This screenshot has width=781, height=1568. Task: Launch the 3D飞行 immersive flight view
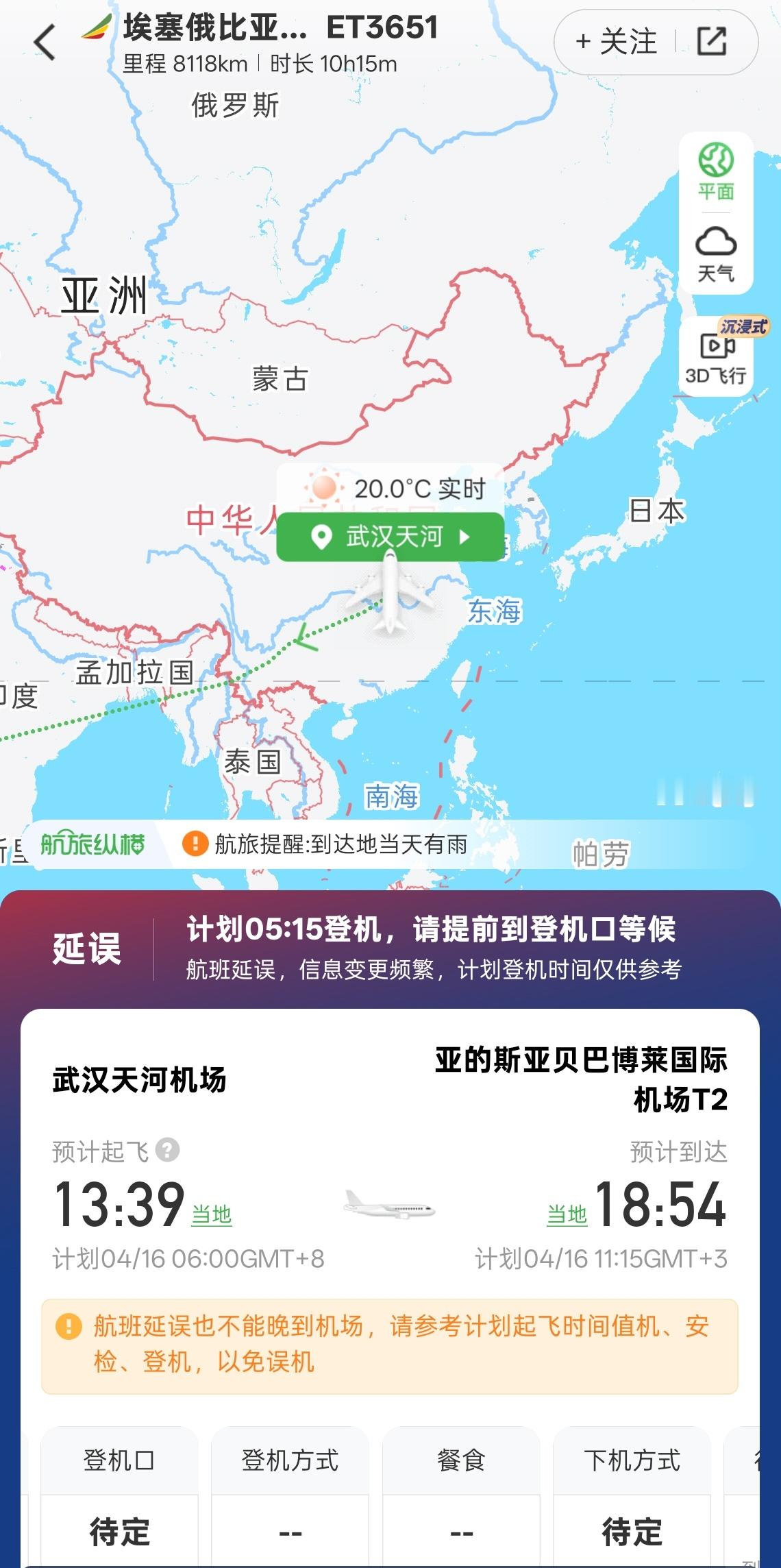[715, 356]
